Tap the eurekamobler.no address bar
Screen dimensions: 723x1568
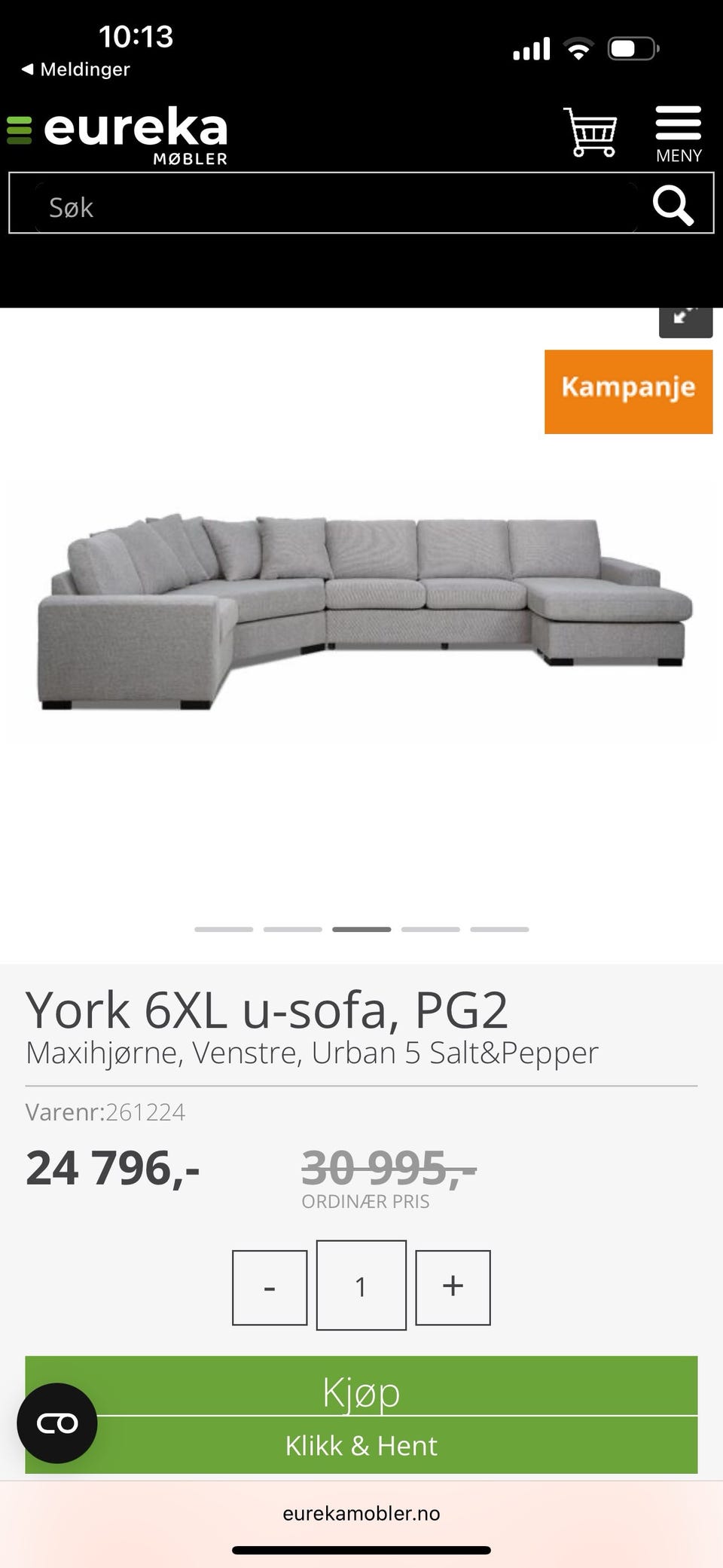[361, 1513]
